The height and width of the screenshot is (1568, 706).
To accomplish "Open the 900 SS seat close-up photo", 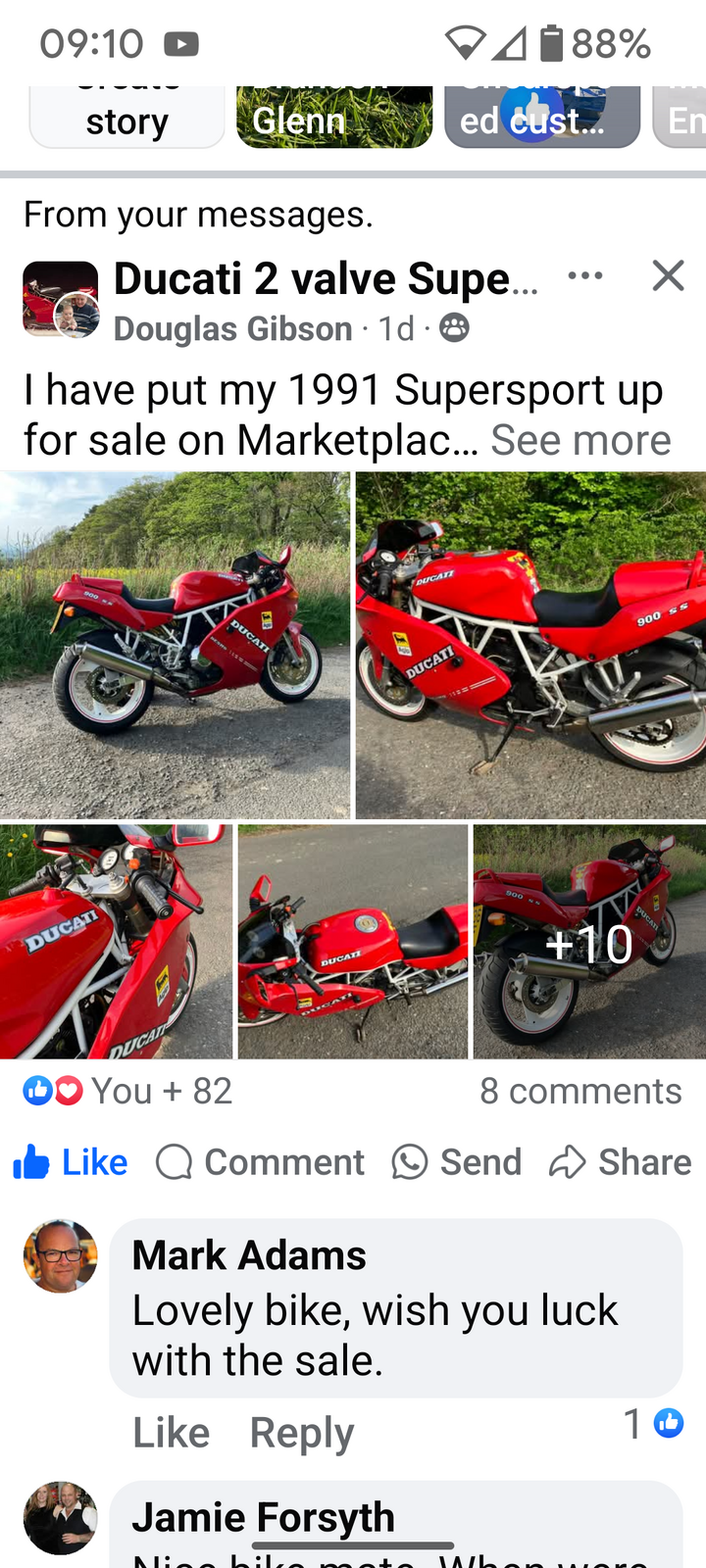I will [x=530, y=645].
